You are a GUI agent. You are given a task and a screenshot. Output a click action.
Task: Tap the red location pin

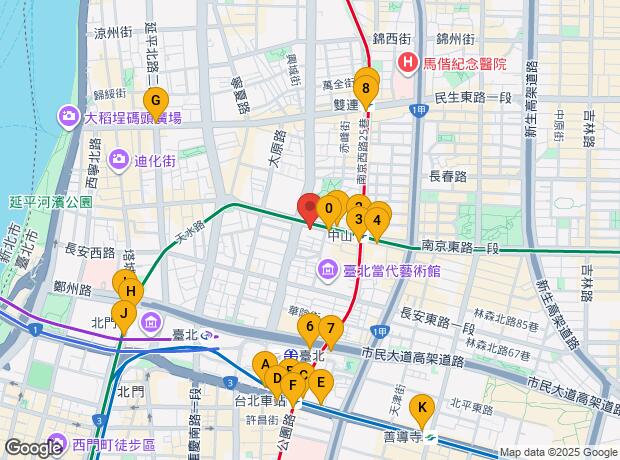[310, 209]
